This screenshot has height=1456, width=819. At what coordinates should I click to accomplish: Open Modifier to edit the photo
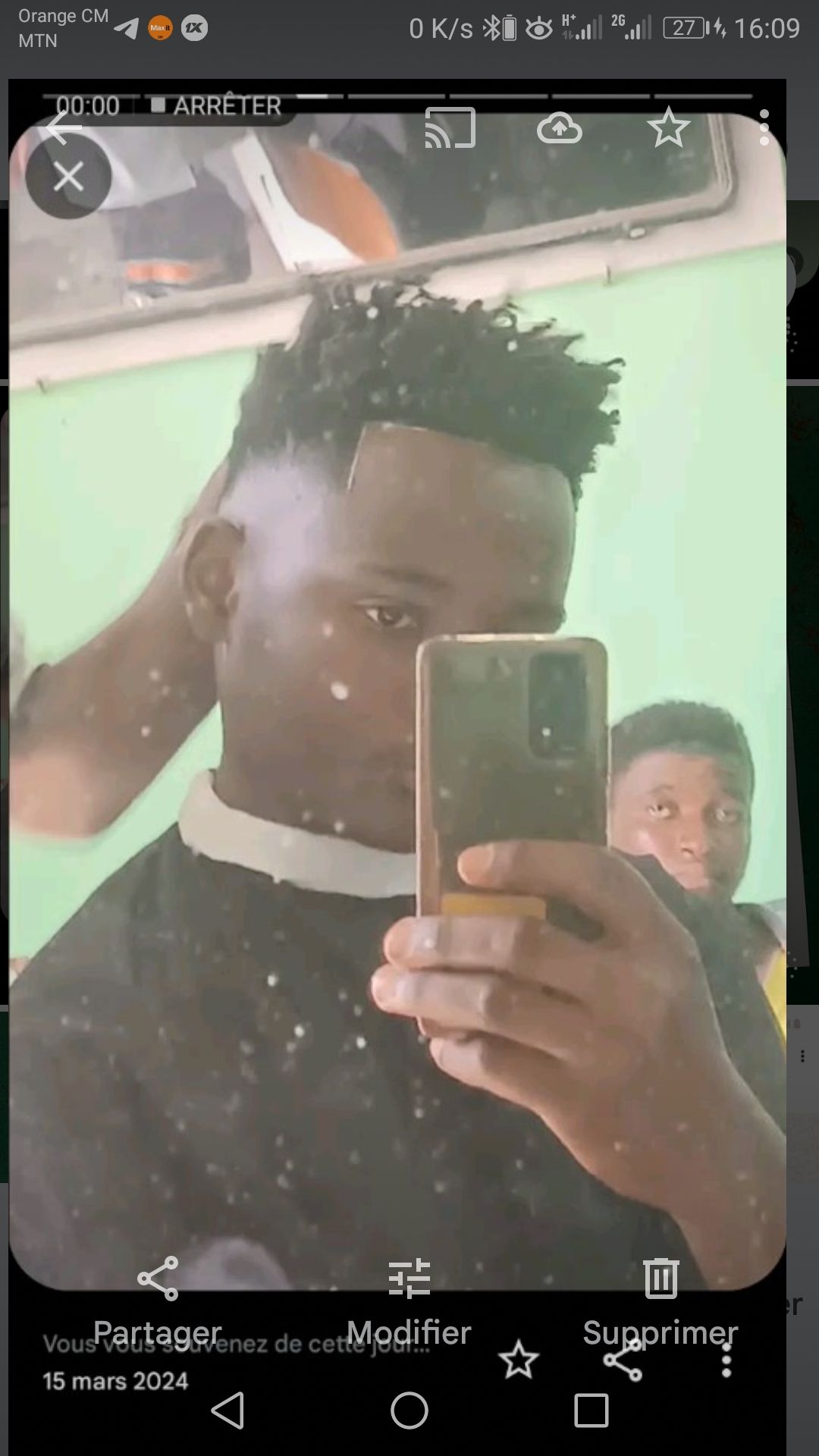point(409,1298)
